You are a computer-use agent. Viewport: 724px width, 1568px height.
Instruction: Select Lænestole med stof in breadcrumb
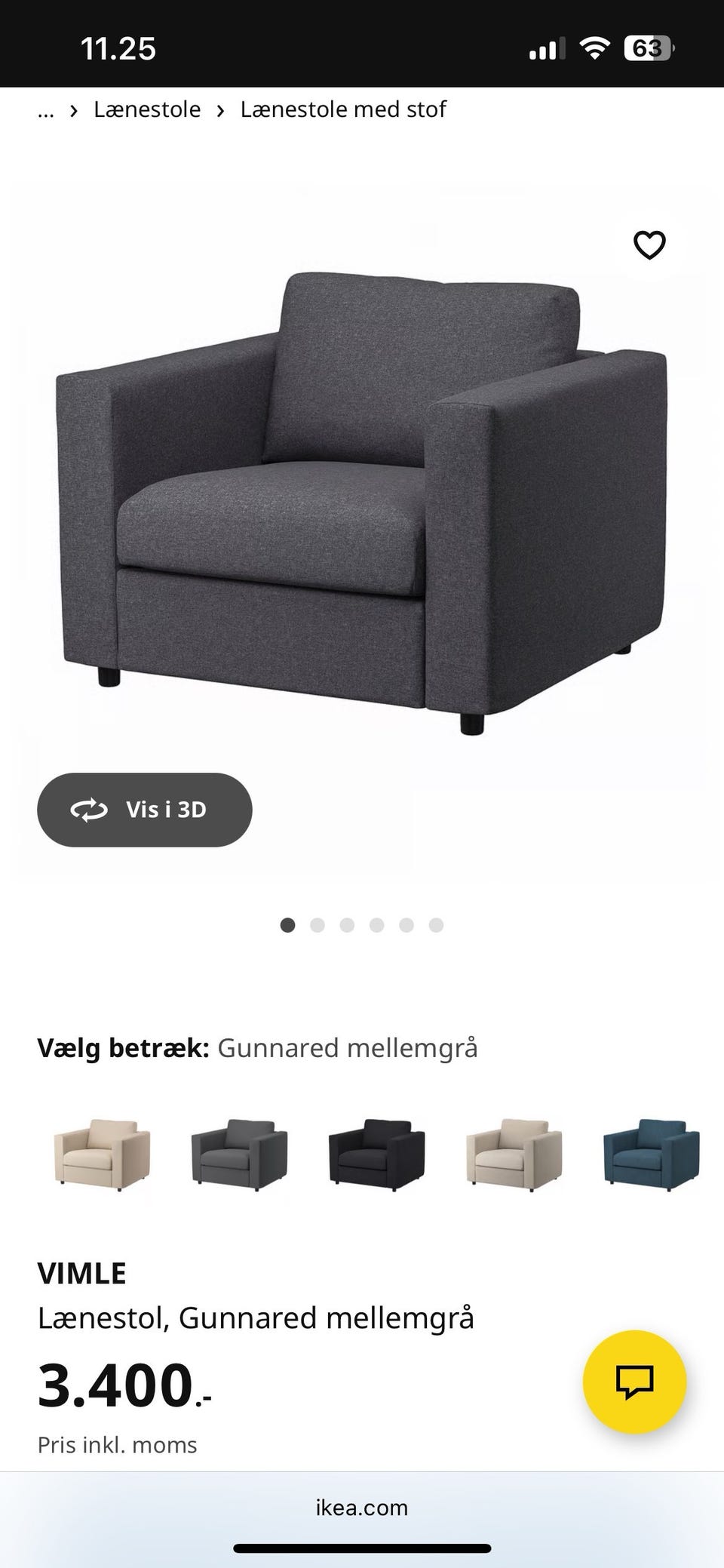(343, 109)
